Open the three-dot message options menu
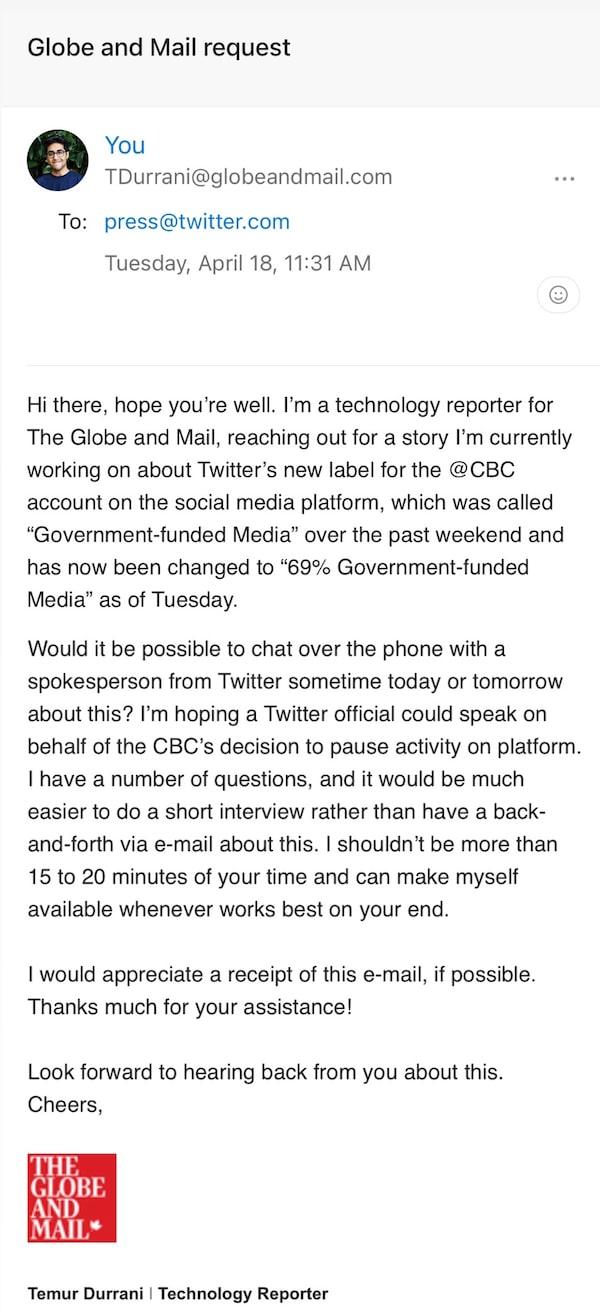This screenshot has width=600, height=1312. pyautogui.click(x=564, y=179)
